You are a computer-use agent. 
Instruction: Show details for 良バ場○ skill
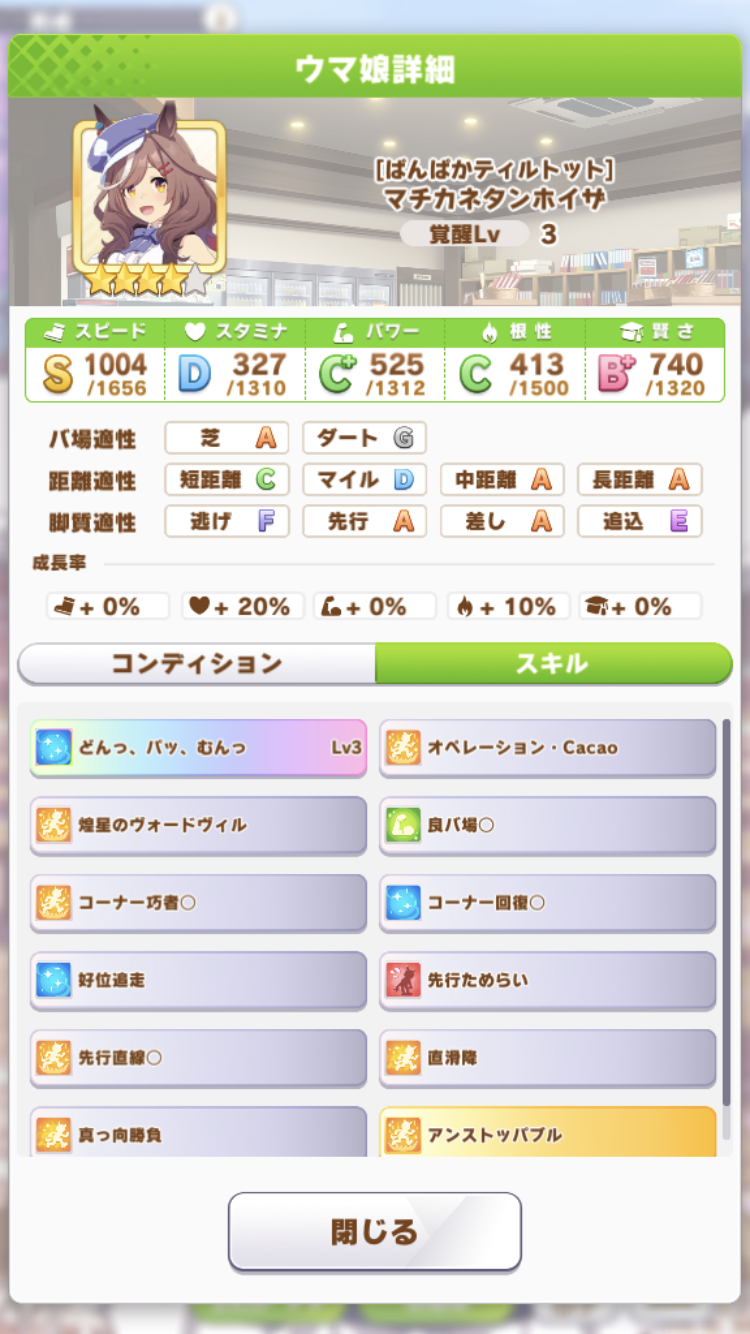coord(547,825)
